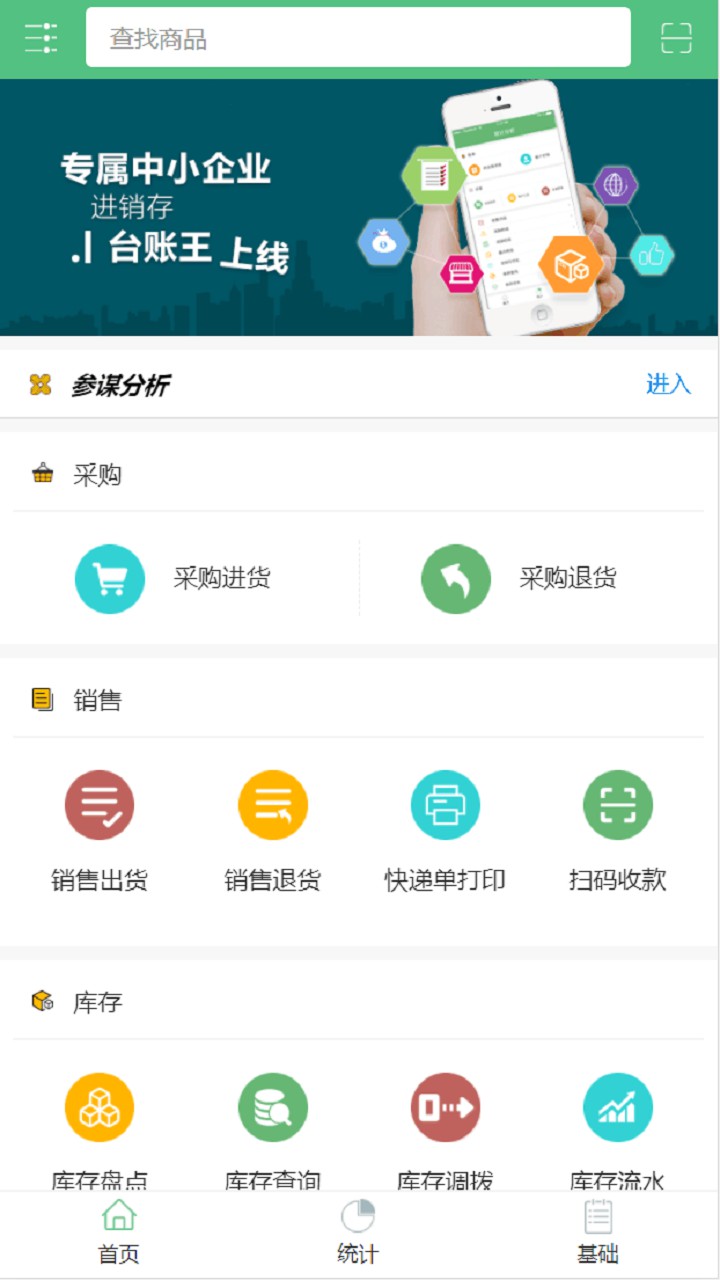
Task: Open the 台账王 promotional banner
Action: point(358,208)
